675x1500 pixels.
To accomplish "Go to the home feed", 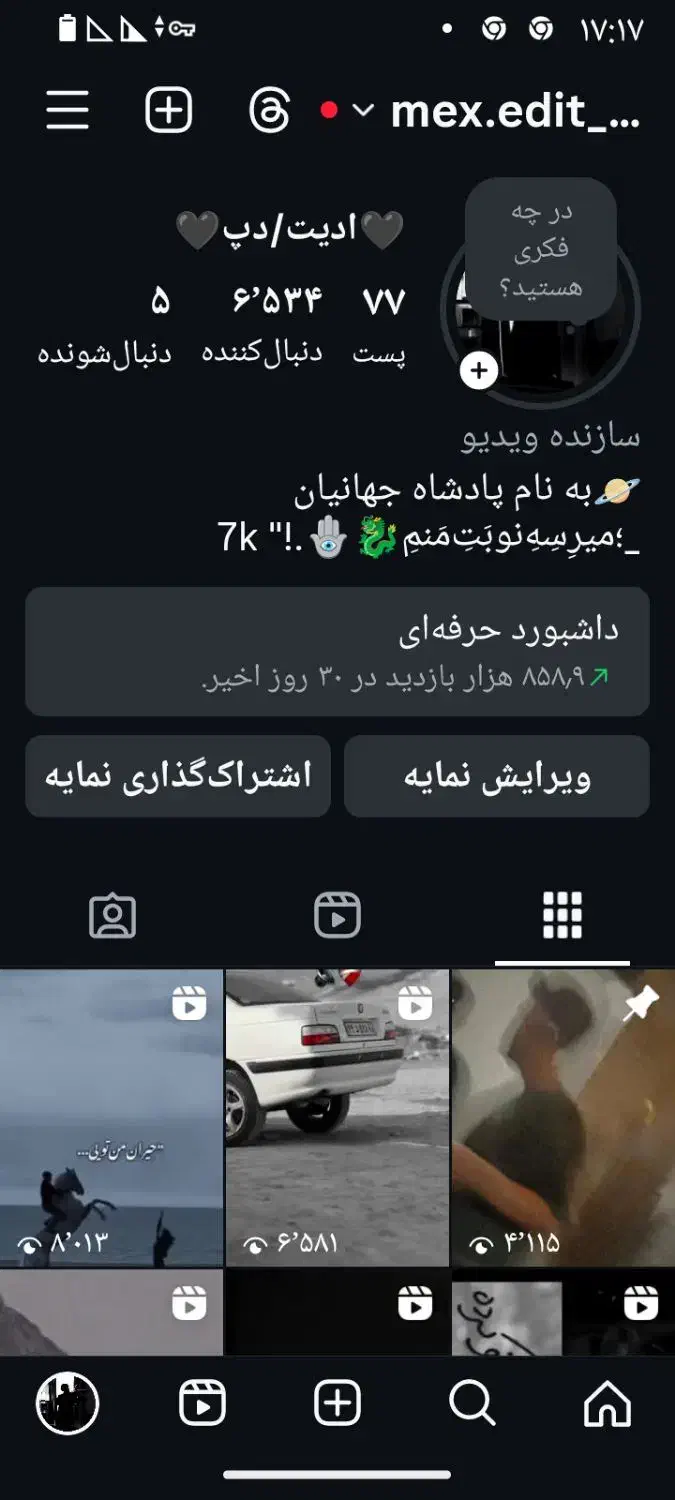I will pyautogui.click(x=607, y=1404).
